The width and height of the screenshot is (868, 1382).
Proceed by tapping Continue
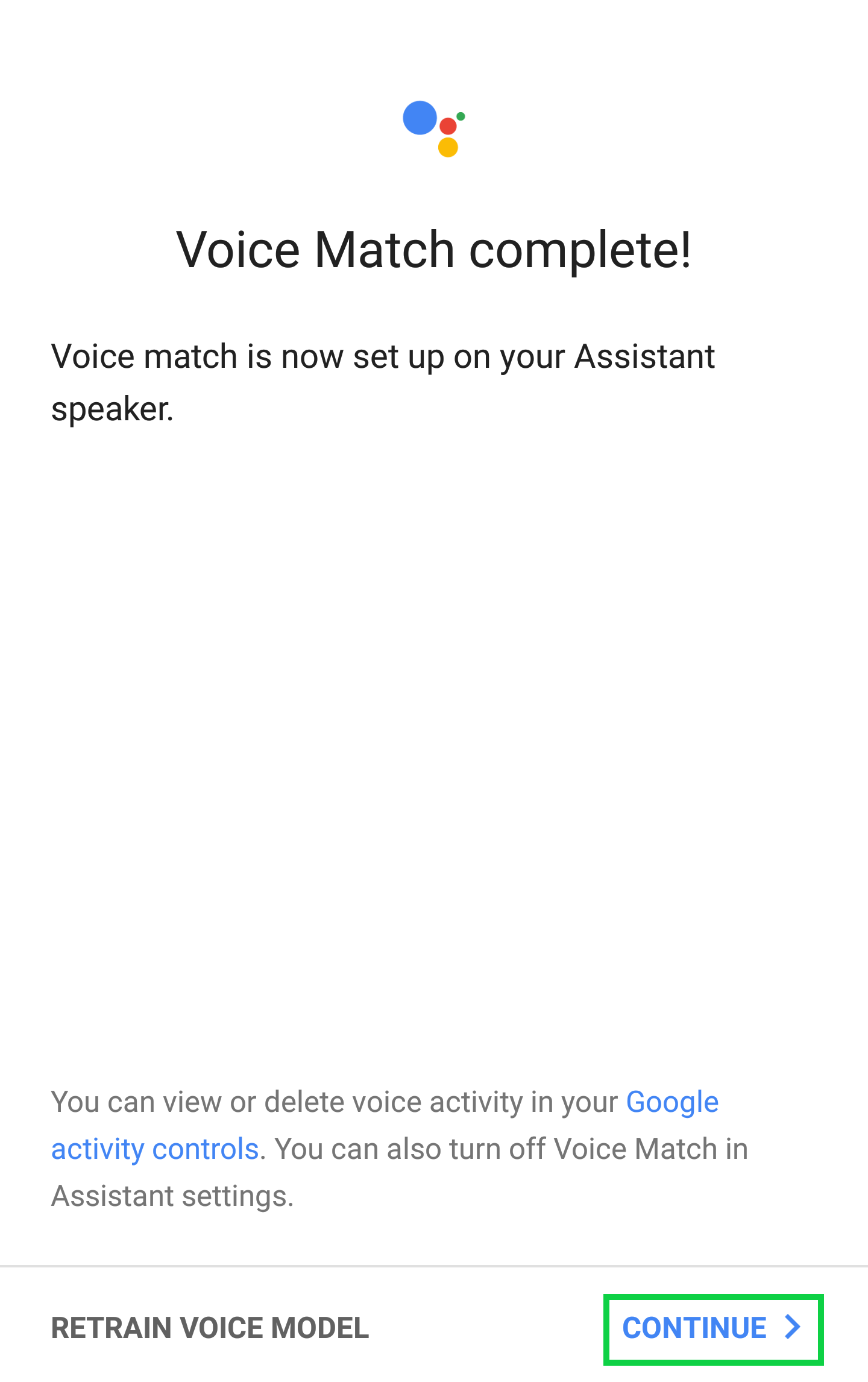[713, 1327]
